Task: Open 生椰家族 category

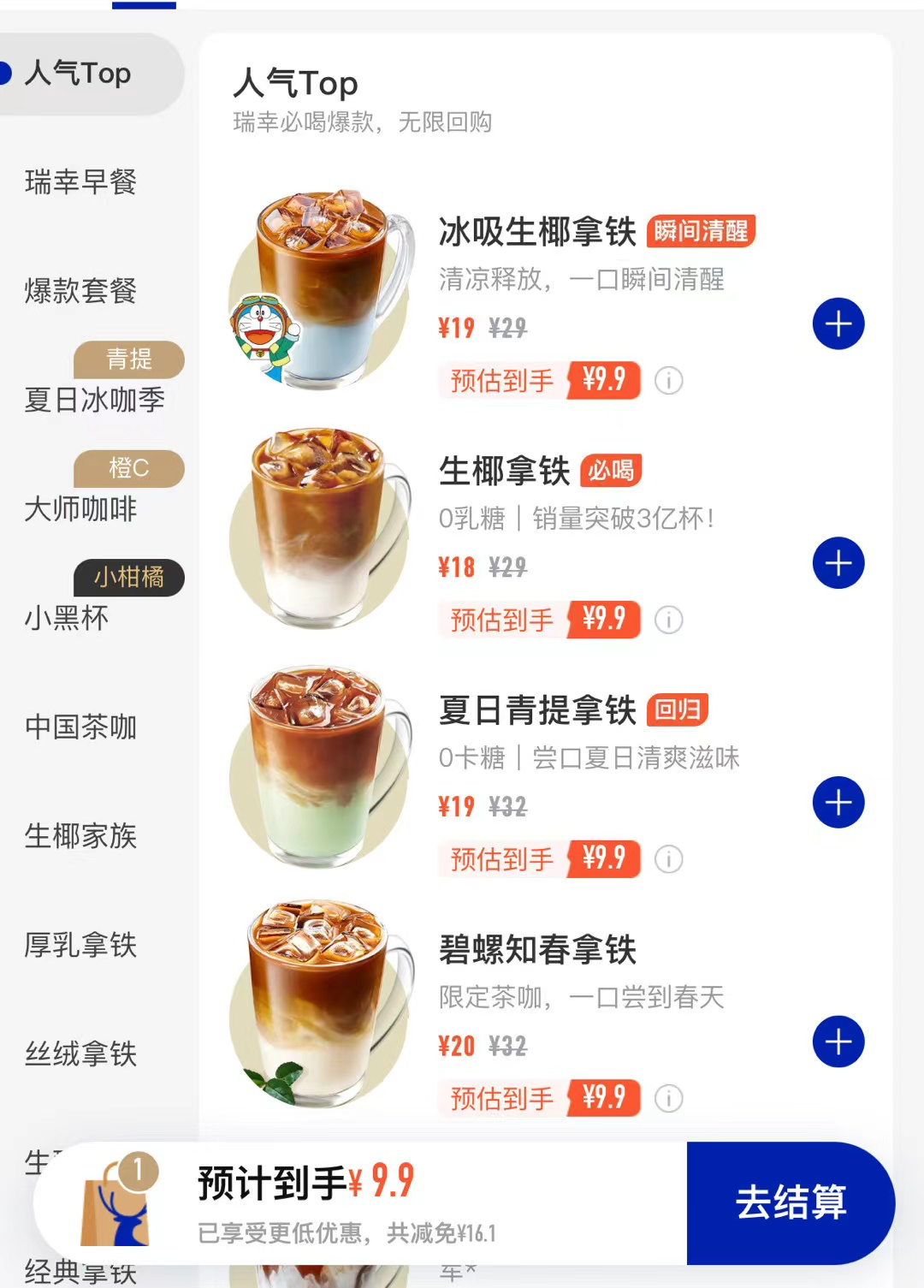Action: (x=81, y=836)
